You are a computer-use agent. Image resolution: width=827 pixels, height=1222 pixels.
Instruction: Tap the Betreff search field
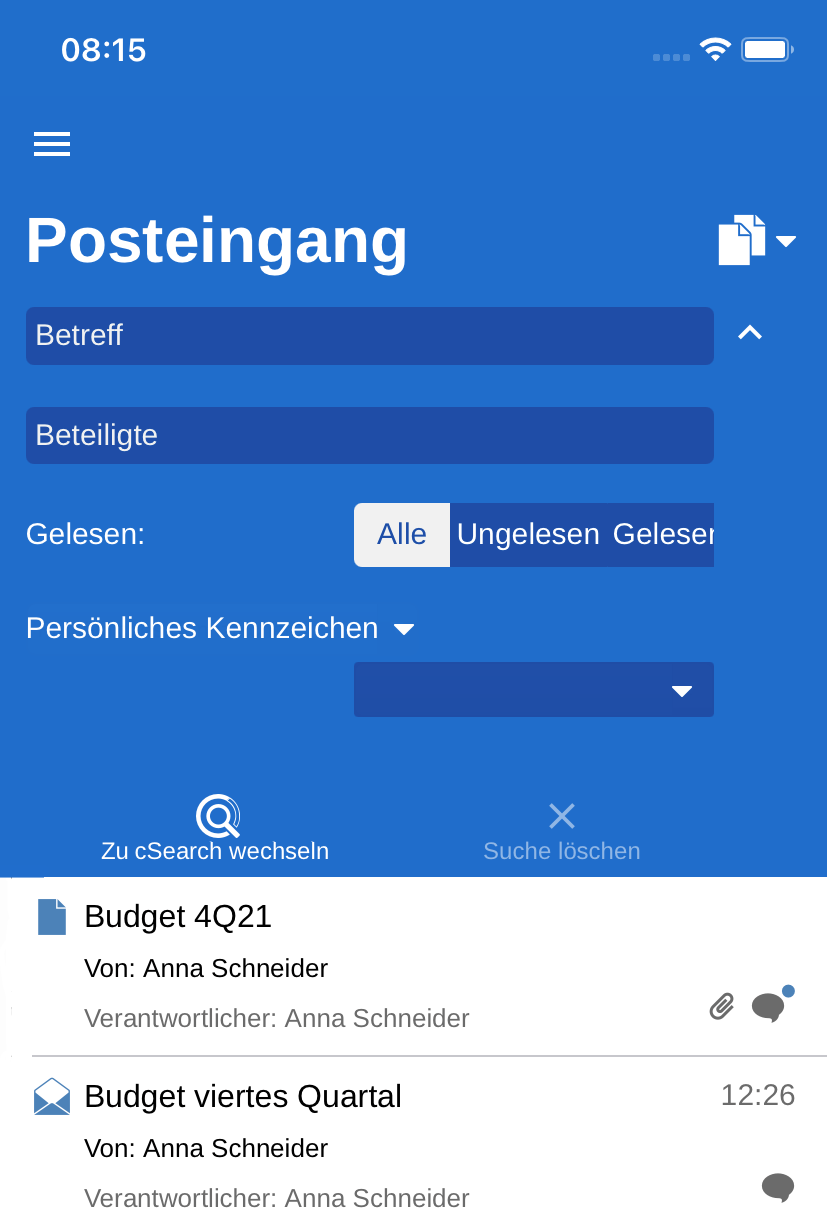[369, 335]
